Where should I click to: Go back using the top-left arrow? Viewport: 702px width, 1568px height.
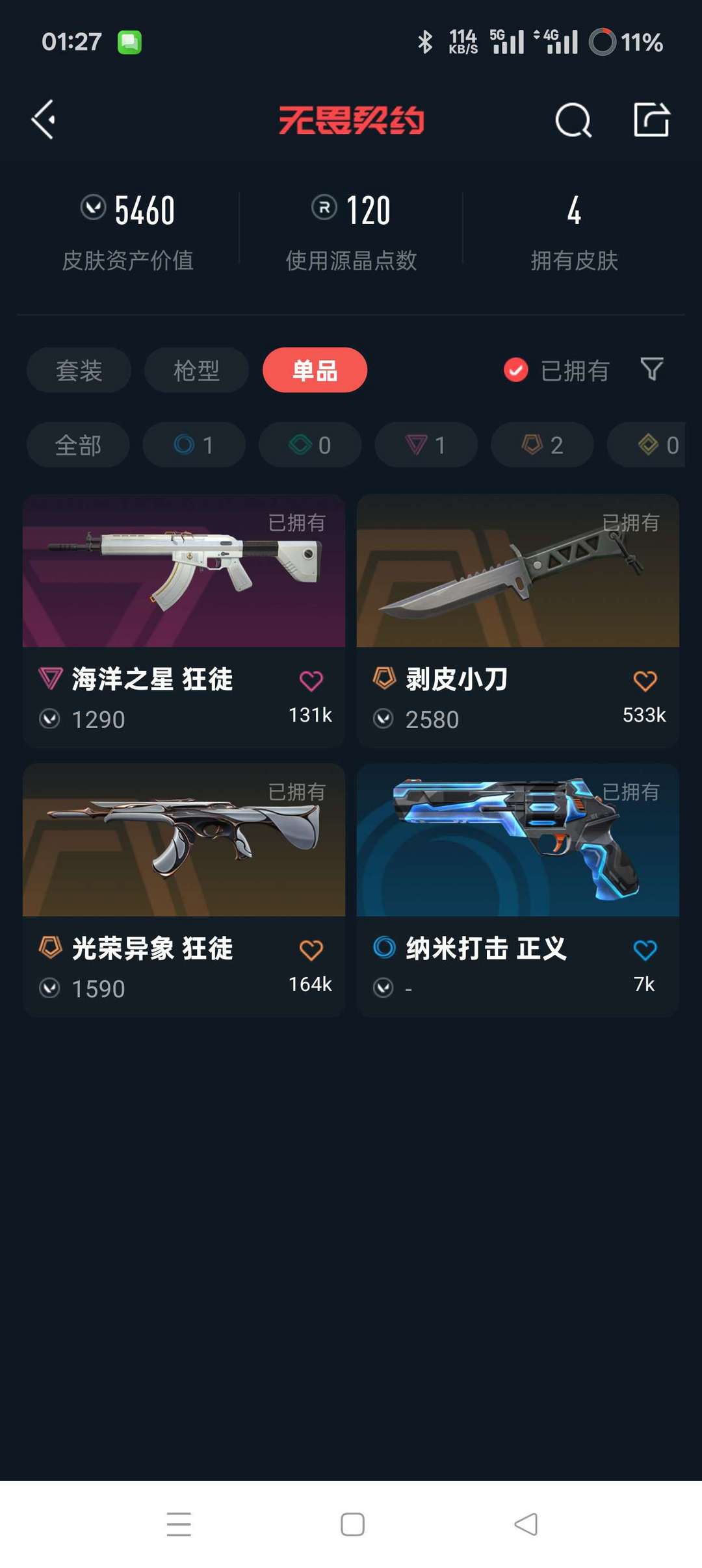coord(44,120)
